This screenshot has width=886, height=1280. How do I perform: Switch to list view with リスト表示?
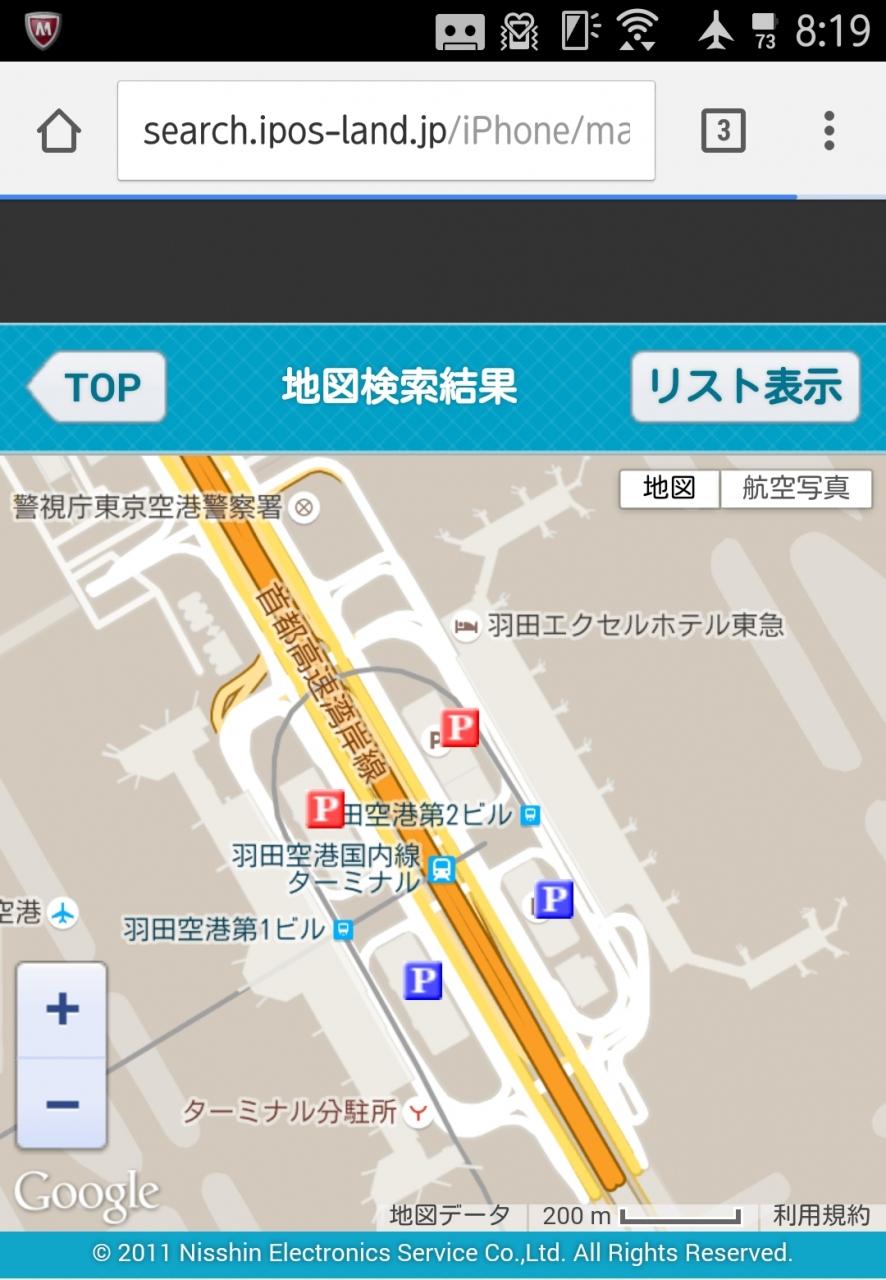(x=745, y=387)
